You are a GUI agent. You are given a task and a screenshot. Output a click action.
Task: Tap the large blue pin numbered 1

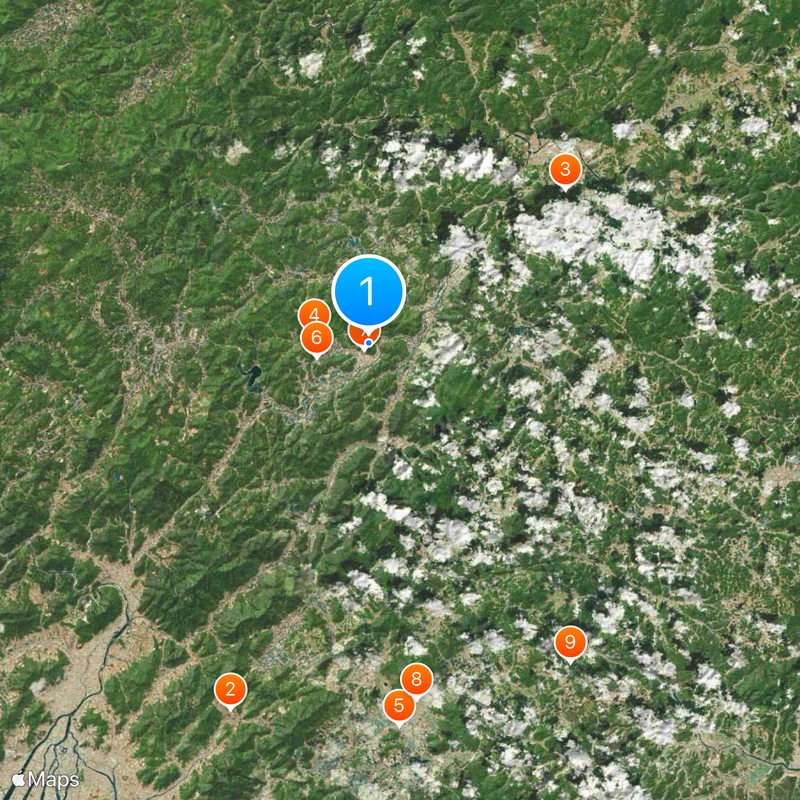click(x=368, y=292)
